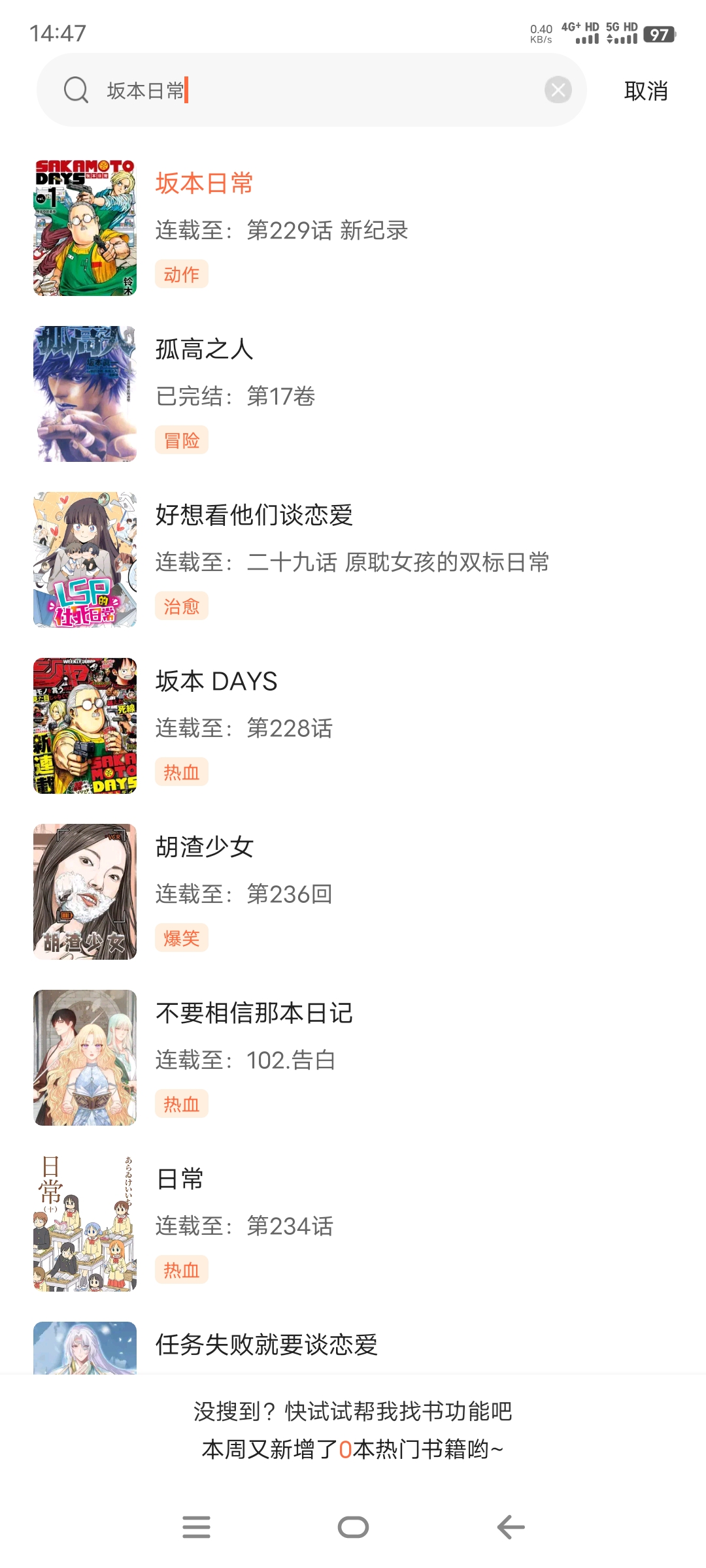This screenshot has height=1568, width=706.
Task: Tap the data speed readout 0.40 KB/s
Action: [540, 33]
